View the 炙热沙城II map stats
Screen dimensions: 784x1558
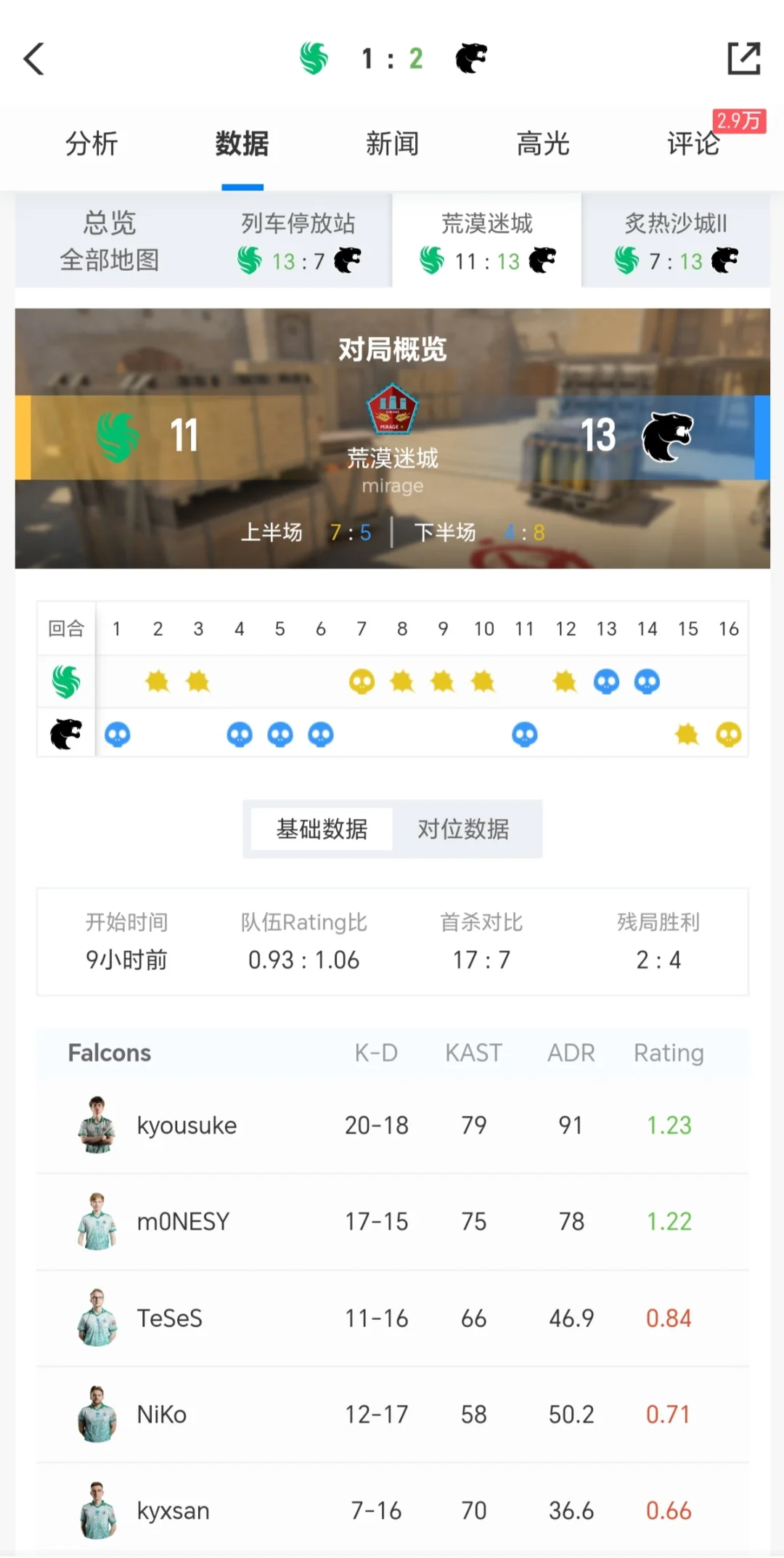tap(676, 241)
